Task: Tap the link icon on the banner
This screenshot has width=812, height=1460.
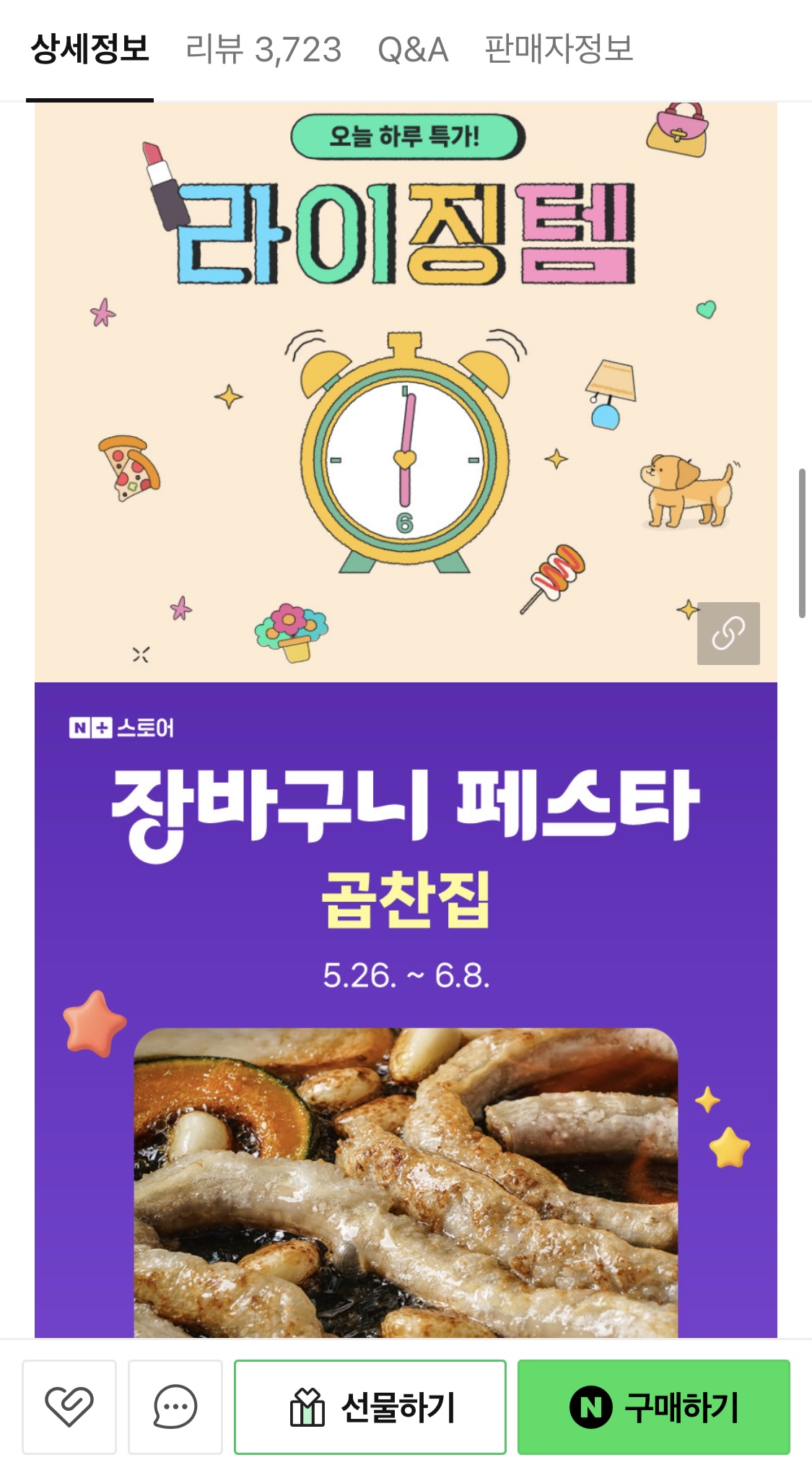Action: click(x=728, y=633)
